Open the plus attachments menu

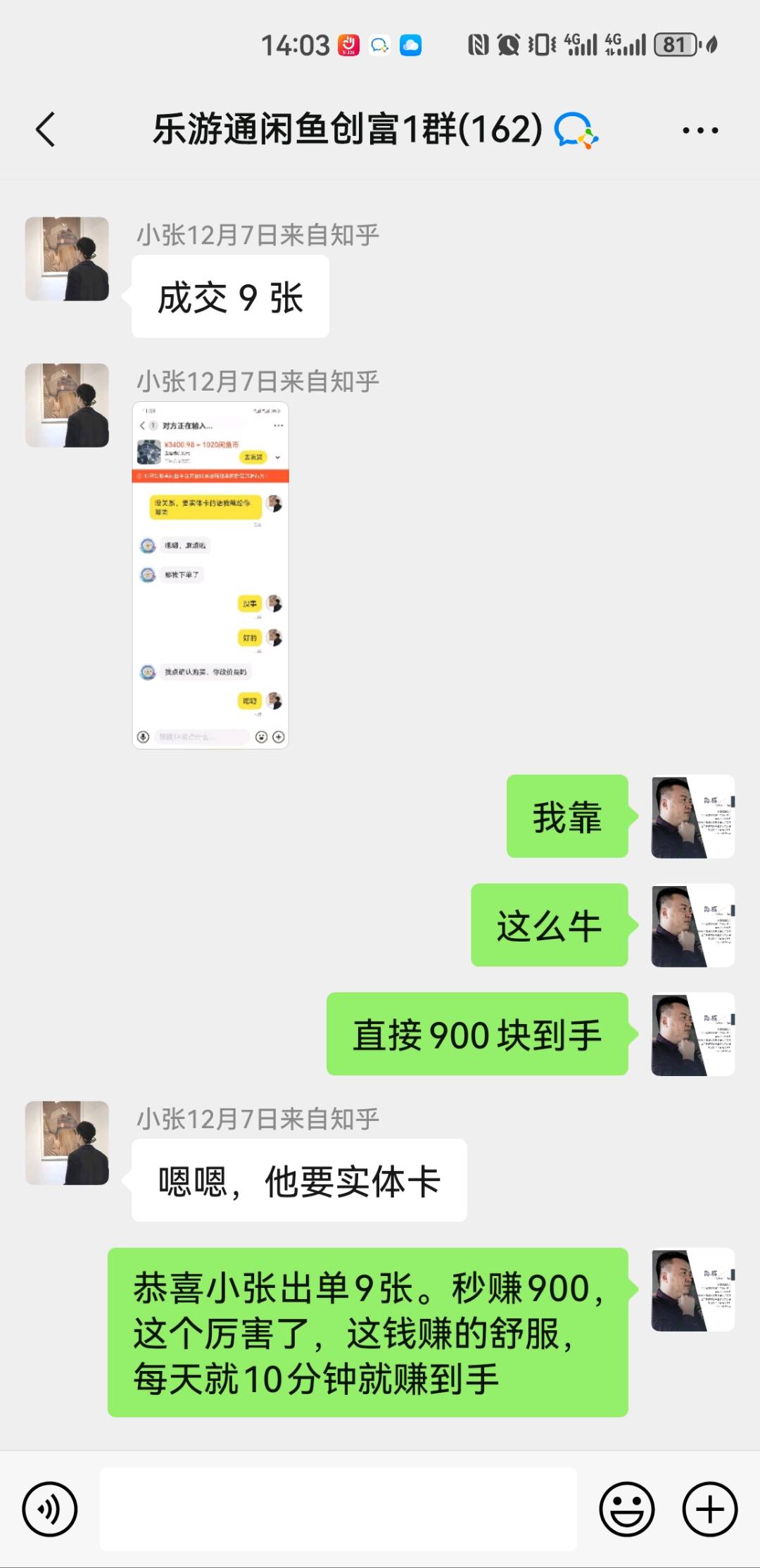(x=709, y=1509)
